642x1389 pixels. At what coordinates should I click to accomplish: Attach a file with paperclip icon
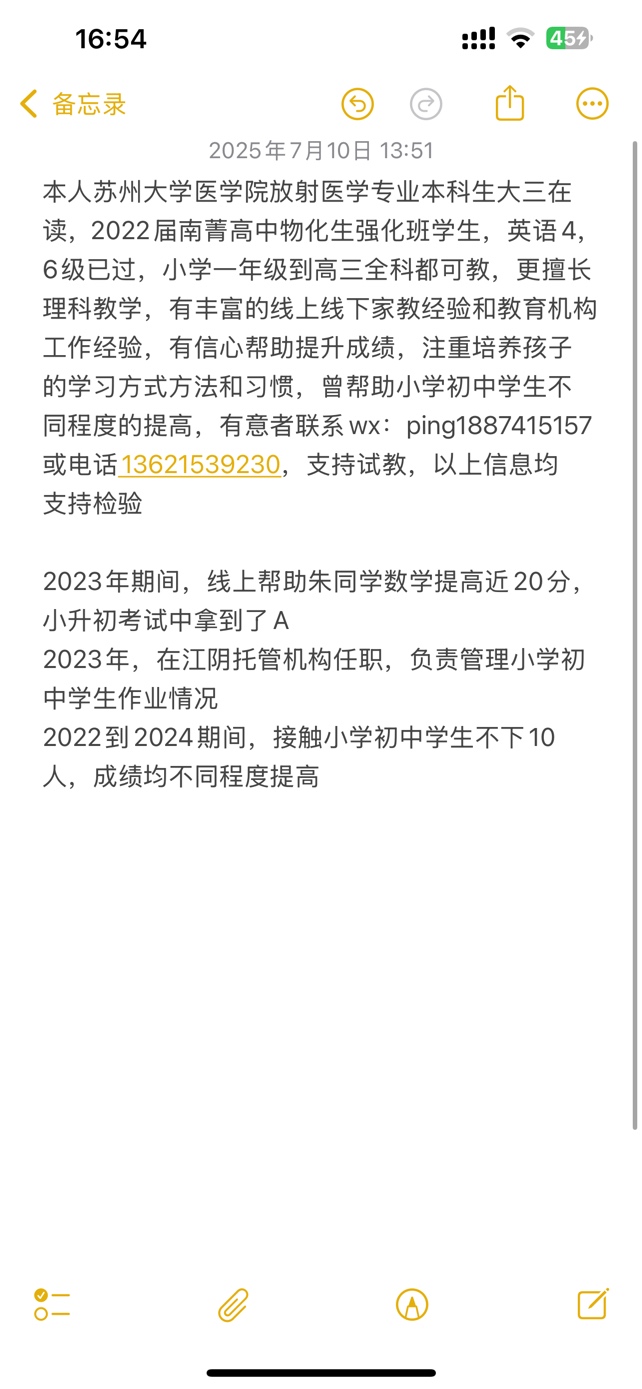click(233, 1304)
